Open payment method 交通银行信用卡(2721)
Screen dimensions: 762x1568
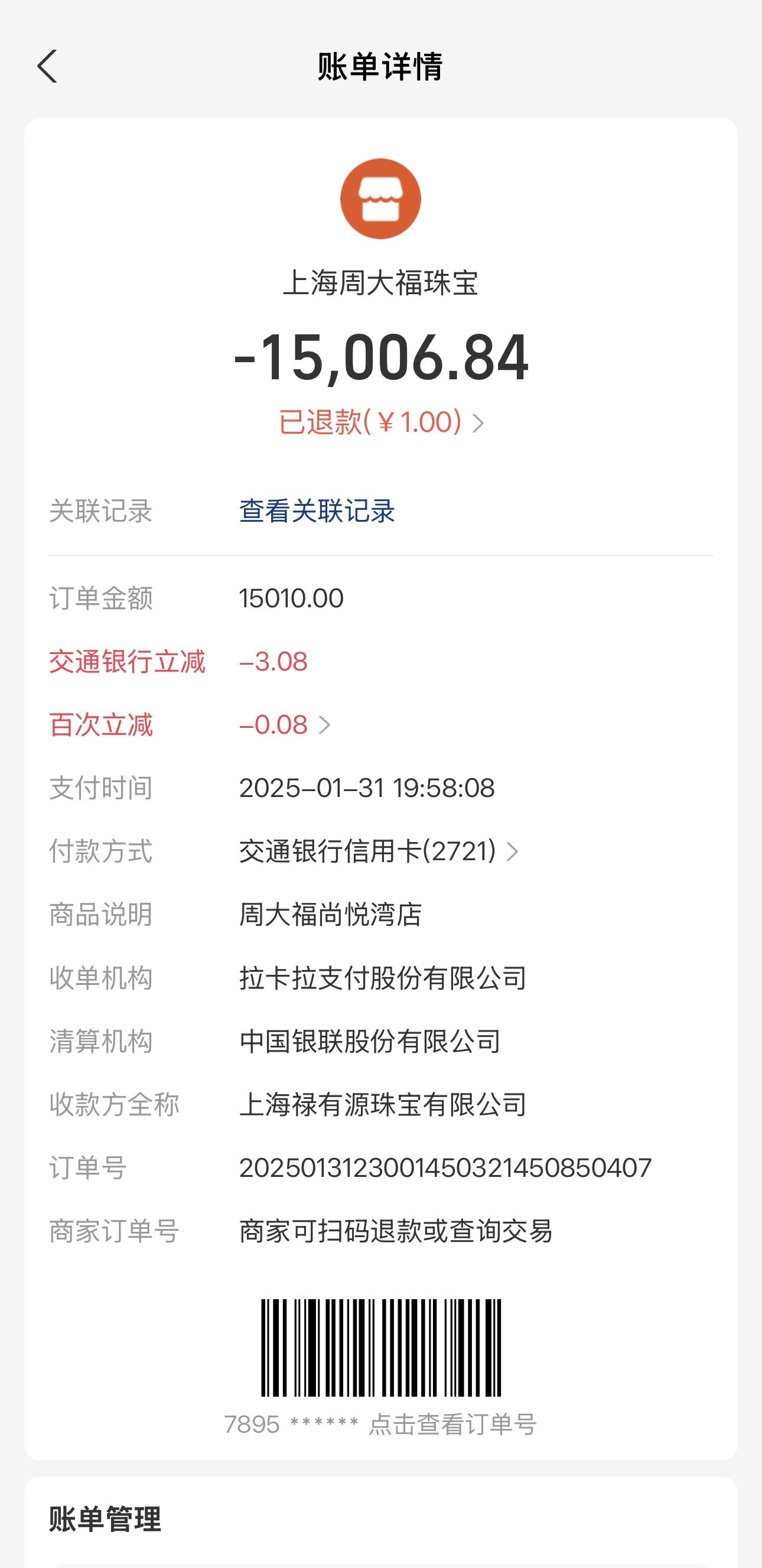(x=379, y=851)
